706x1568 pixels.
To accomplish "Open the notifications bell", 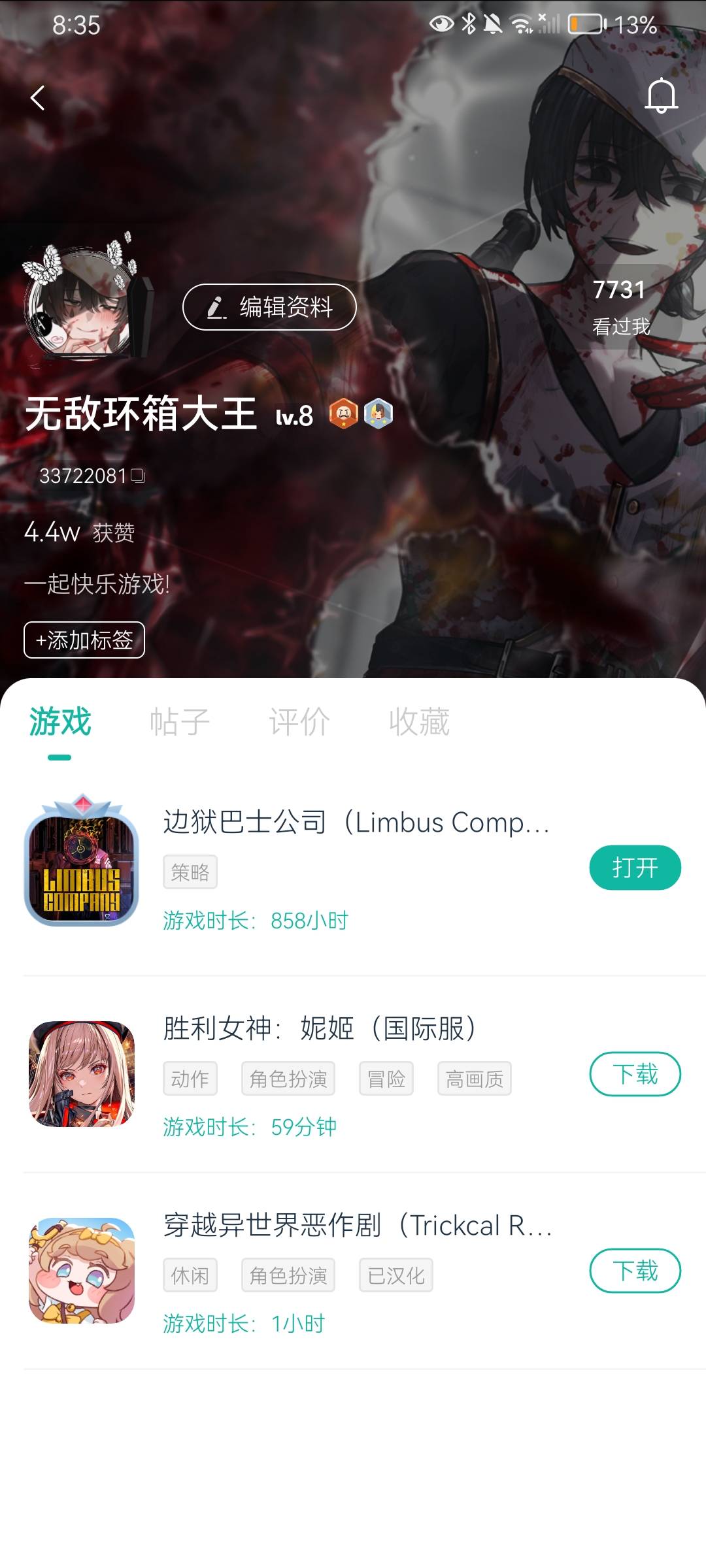I will [661, 97].
